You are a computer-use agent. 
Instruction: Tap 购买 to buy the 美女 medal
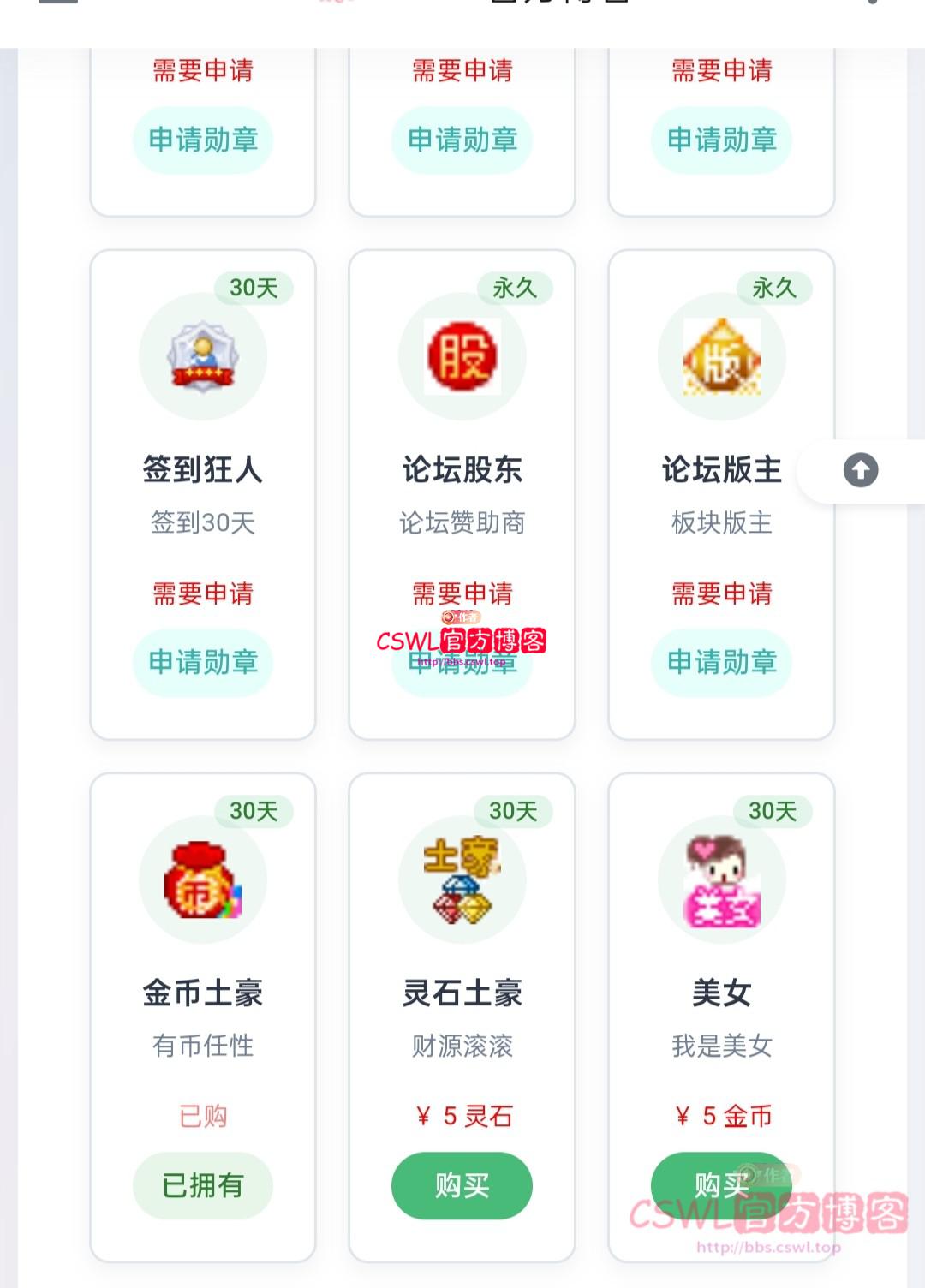tap(721, 1185)
